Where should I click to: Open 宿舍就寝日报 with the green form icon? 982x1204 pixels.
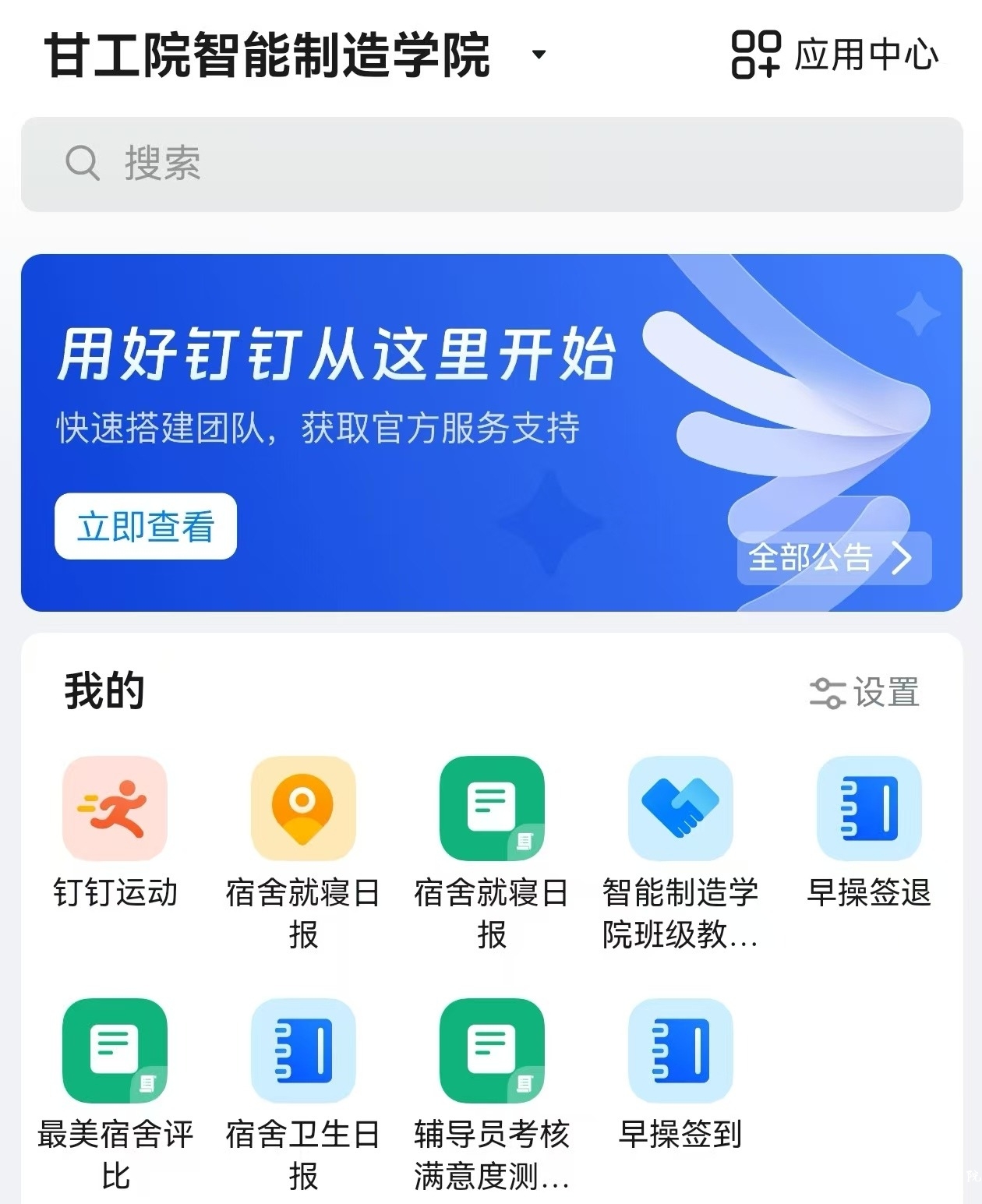point(492,809)
